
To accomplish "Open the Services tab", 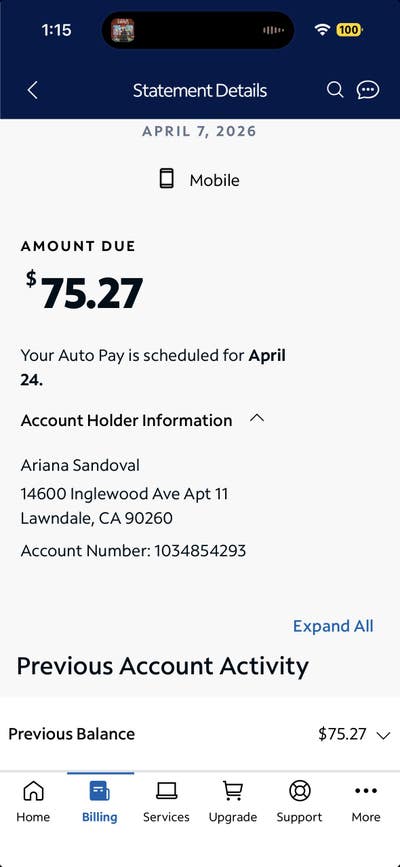I will (166, 801).
